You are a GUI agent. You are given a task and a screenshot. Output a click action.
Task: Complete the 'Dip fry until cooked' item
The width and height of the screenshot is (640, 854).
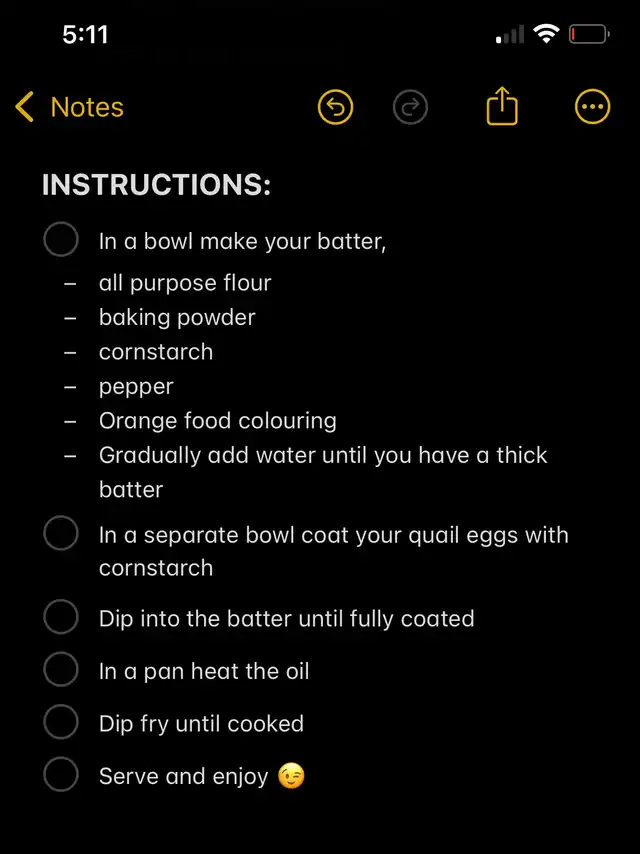(x=61, y=723)
